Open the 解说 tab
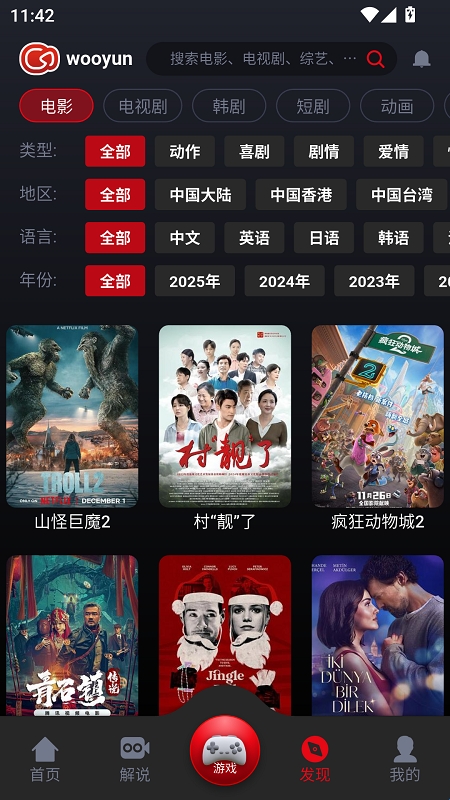Viewport: 450px width, 800px height. tap(135, 759)
